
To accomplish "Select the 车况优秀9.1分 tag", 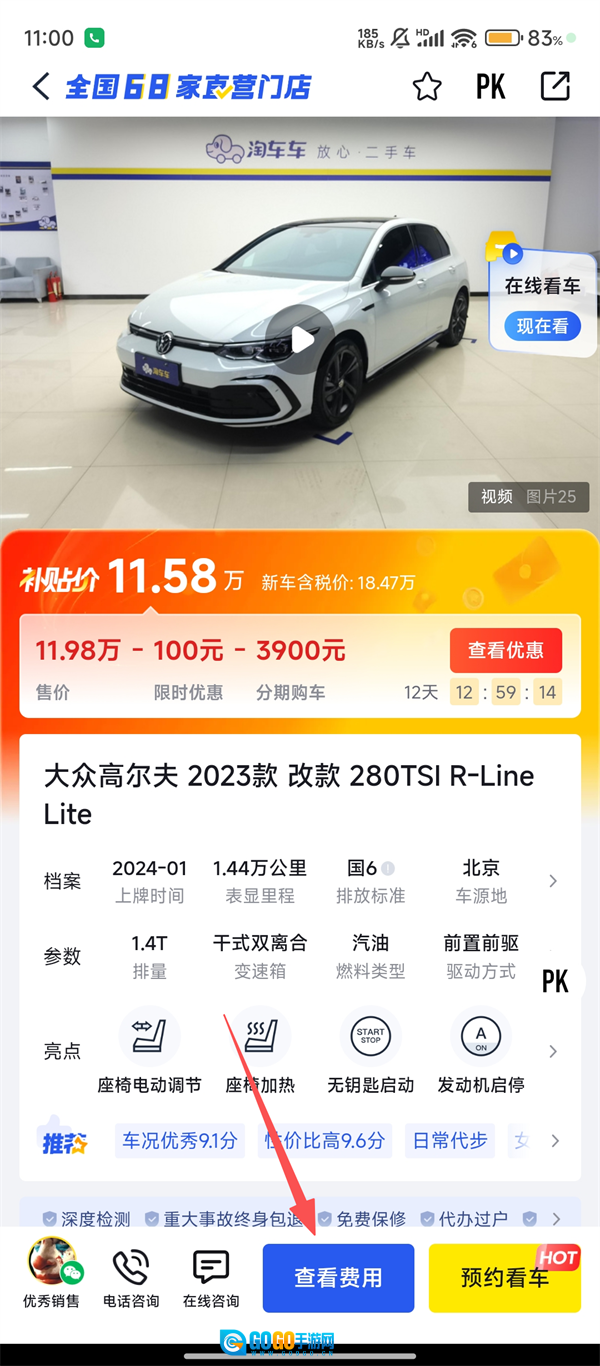I will click(180, 1141).
